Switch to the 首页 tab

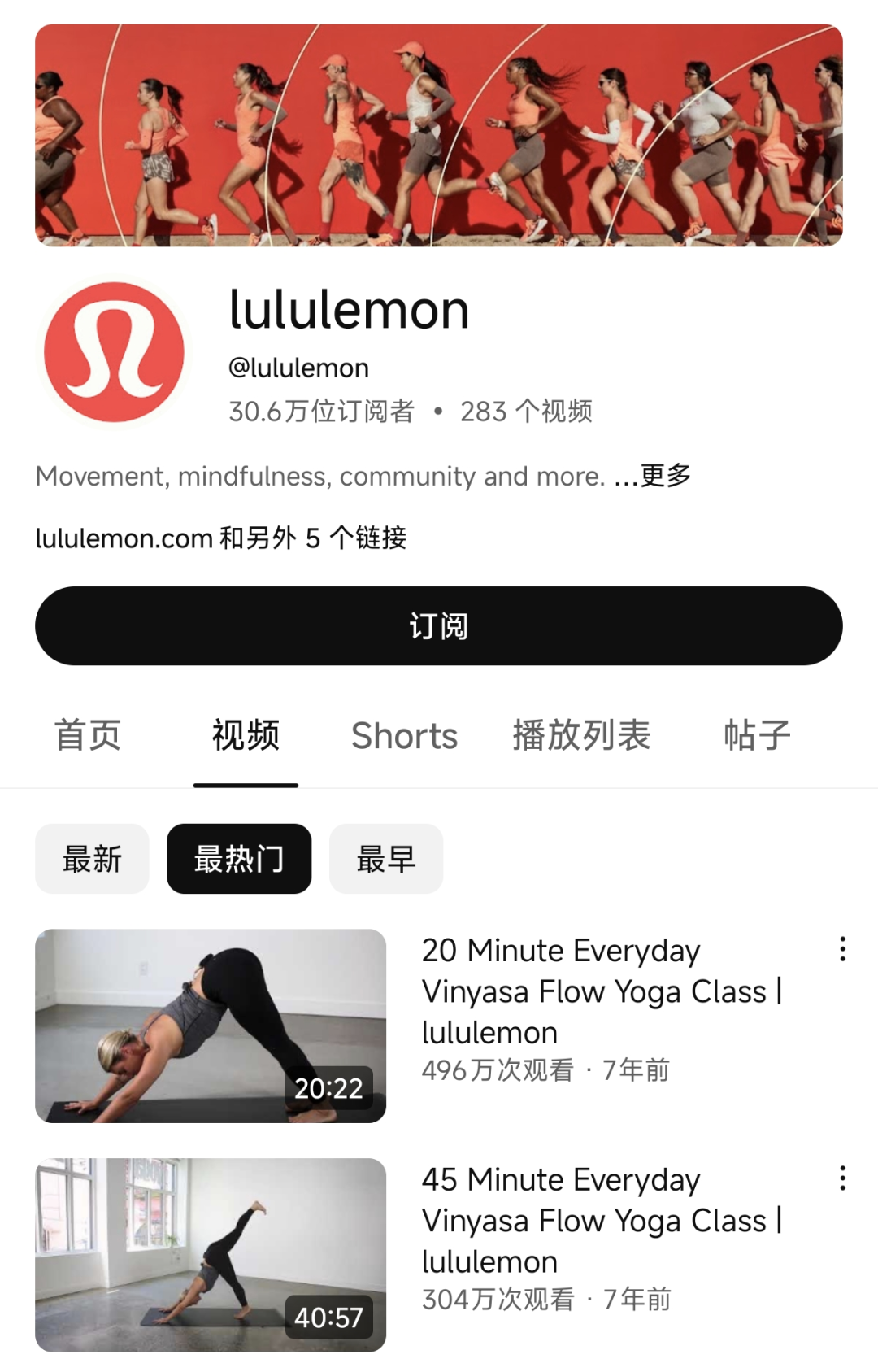[x=88, y=735]
